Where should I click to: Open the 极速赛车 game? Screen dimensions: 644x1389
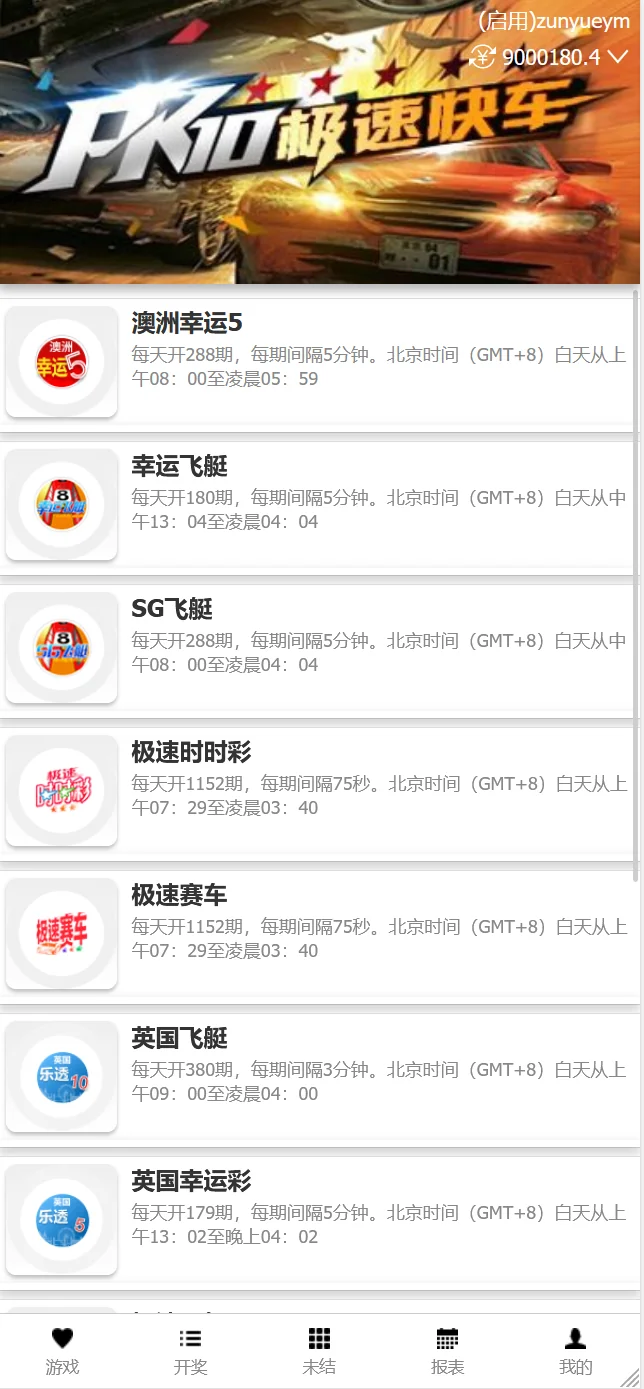click(x=320, y=934)
